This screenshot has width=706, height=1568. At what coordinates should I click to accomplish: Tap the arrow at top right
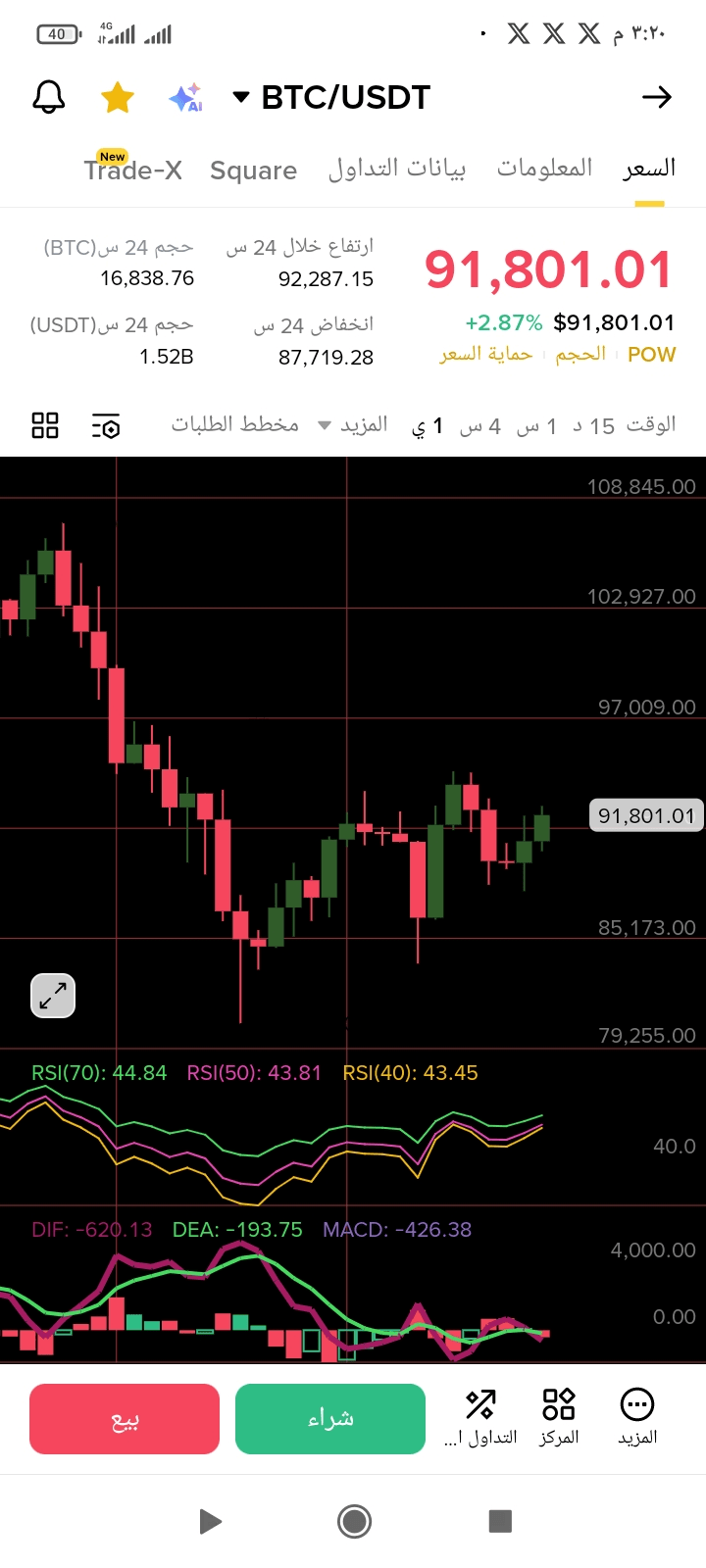pos(656,97)
